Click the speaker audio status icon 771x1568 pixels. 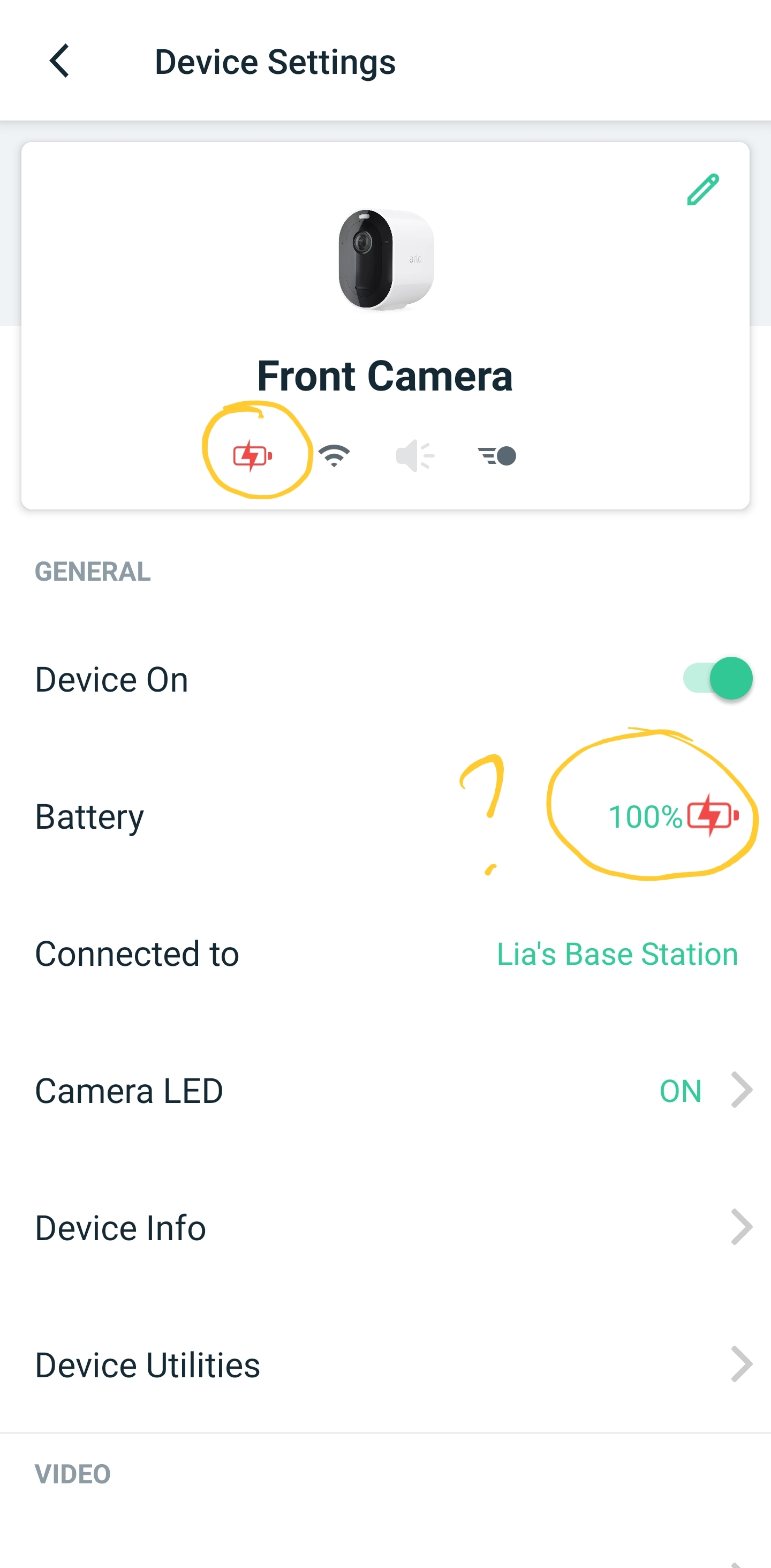tap(415, 454)
